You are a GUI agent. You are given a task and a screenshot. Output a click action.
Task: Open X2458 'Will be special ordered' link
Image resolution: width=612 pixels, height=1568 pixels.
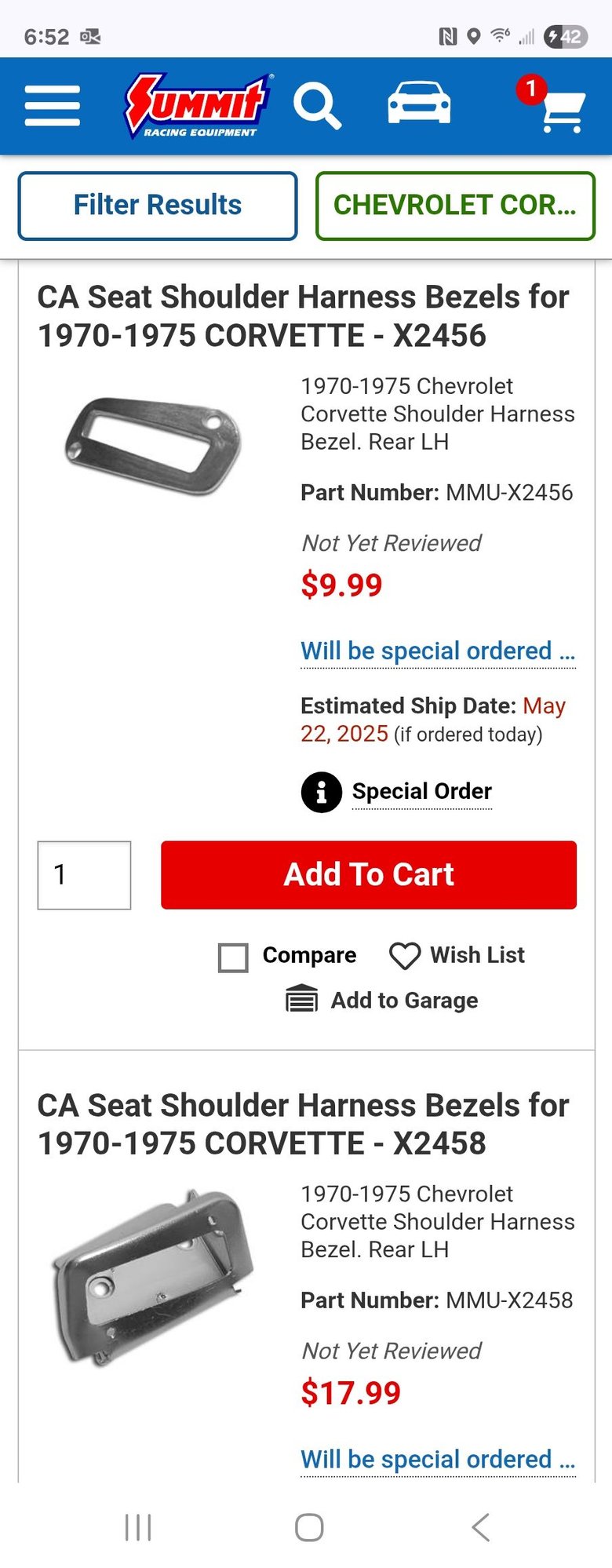click(x=438, y=1460)
